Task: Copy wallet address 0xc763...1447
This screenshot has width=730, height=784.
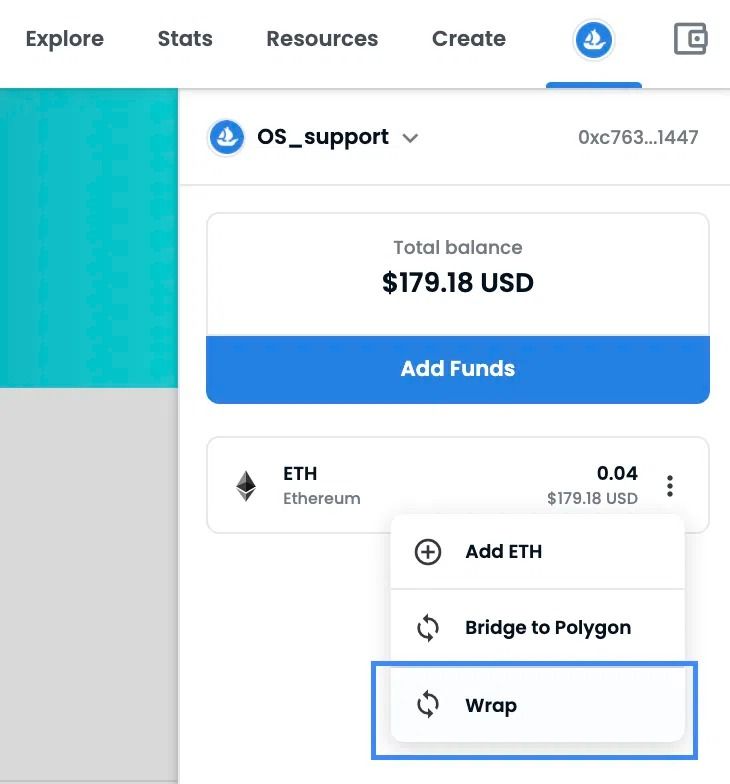Action: pyautogui.click(x=637, y=137)
